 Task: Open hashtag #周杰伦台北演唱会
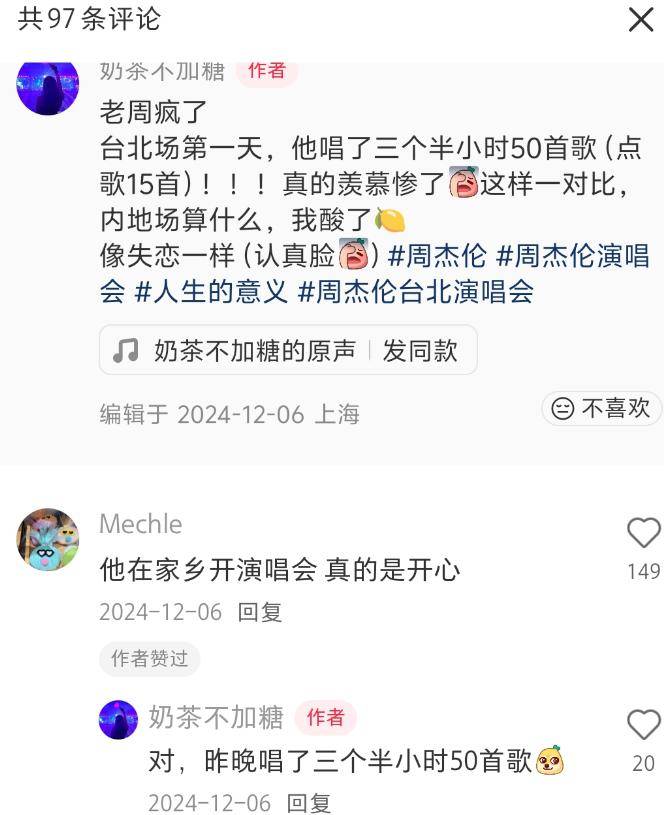(416, 291)
